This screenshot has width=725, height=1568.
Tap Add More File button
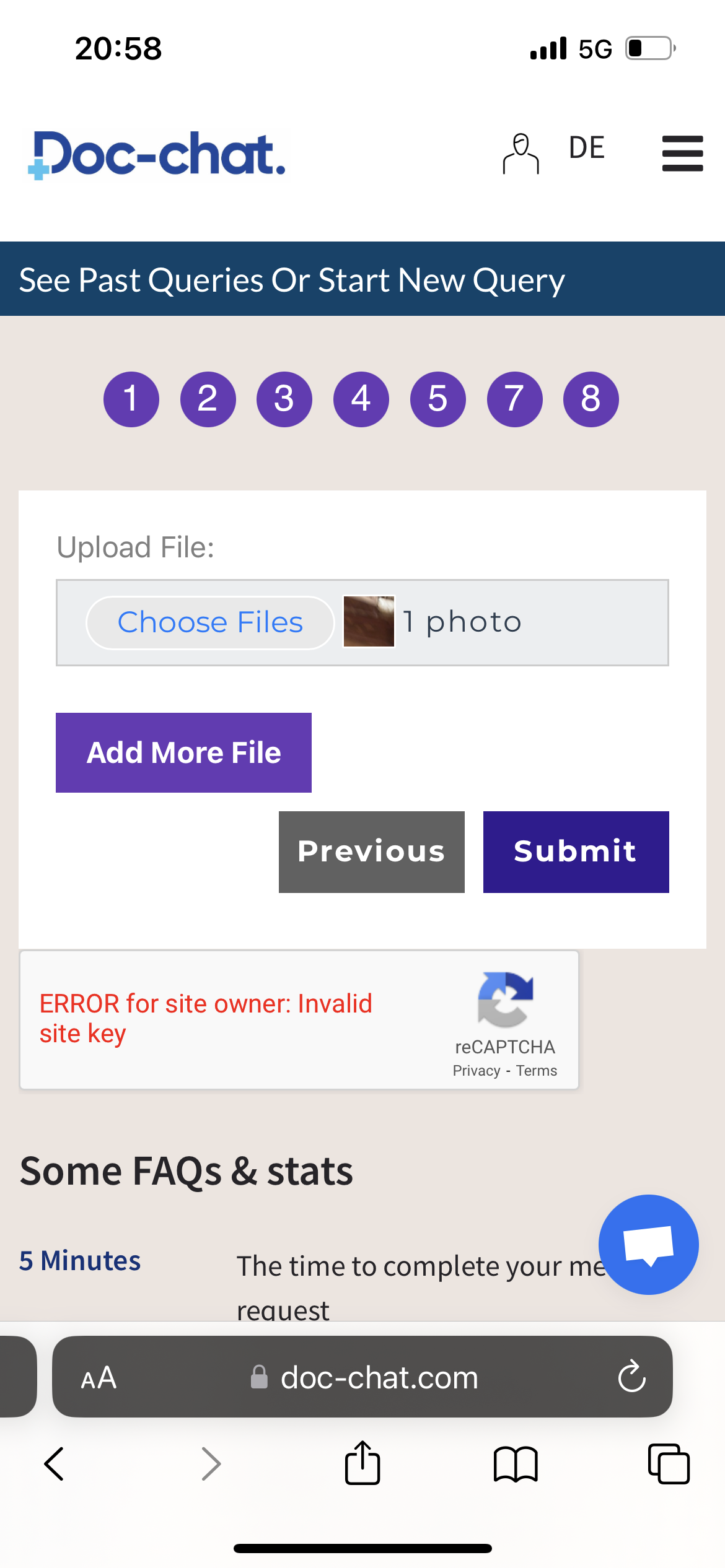coord(183,752)
